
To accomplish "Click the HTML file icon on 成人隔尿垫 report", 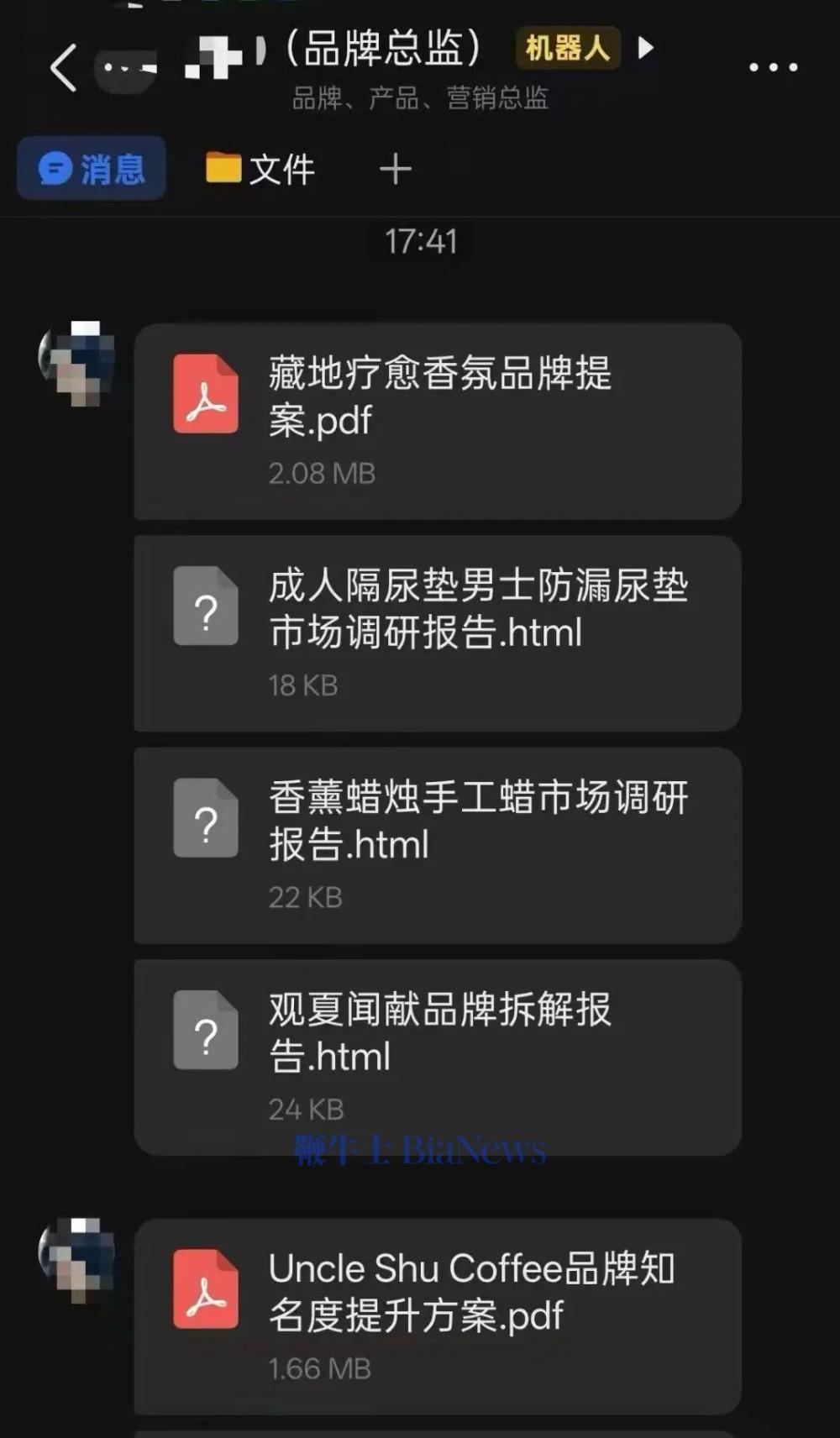I will click(206, 606).
